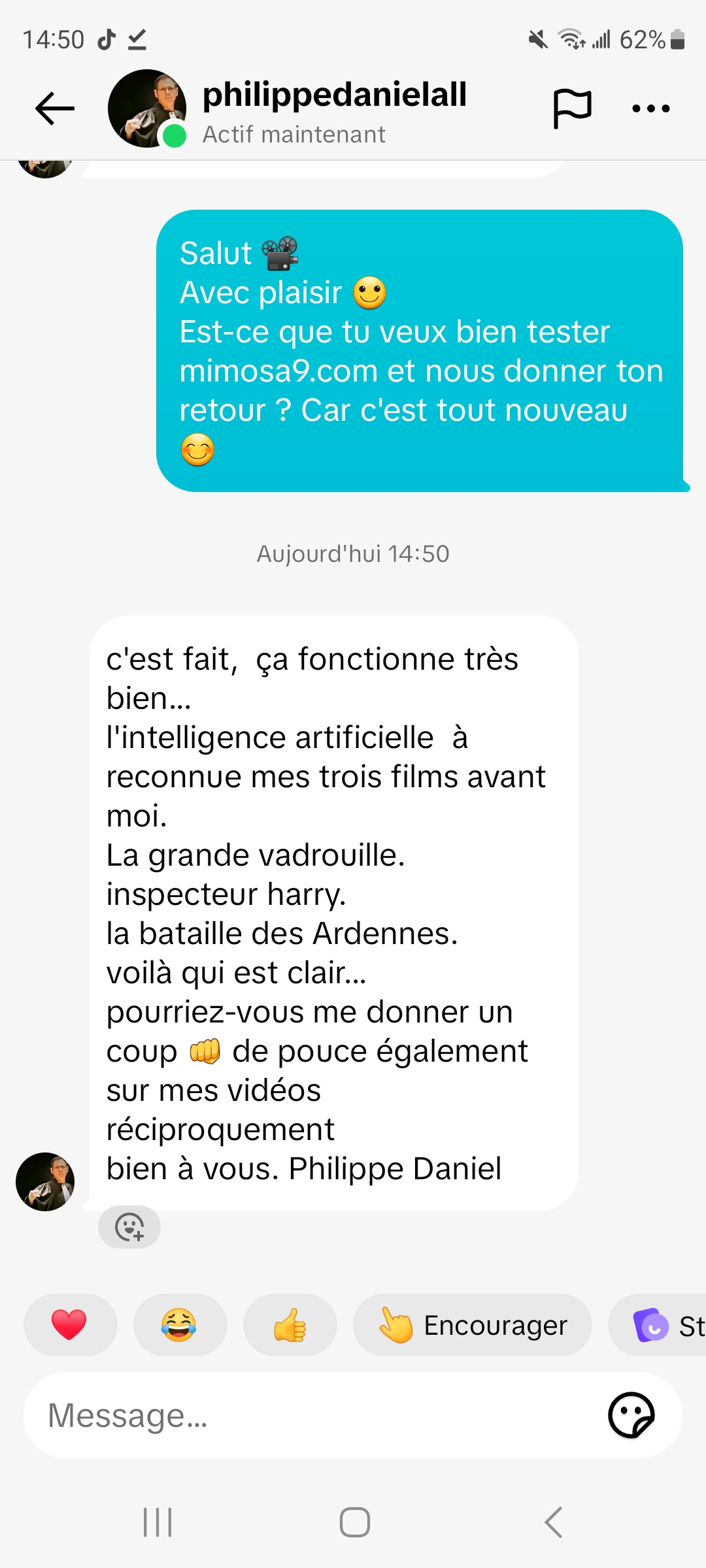Tap the Encourager quick reply chip
This screenshot has height=1568, width=706.
click(472, 1325)
